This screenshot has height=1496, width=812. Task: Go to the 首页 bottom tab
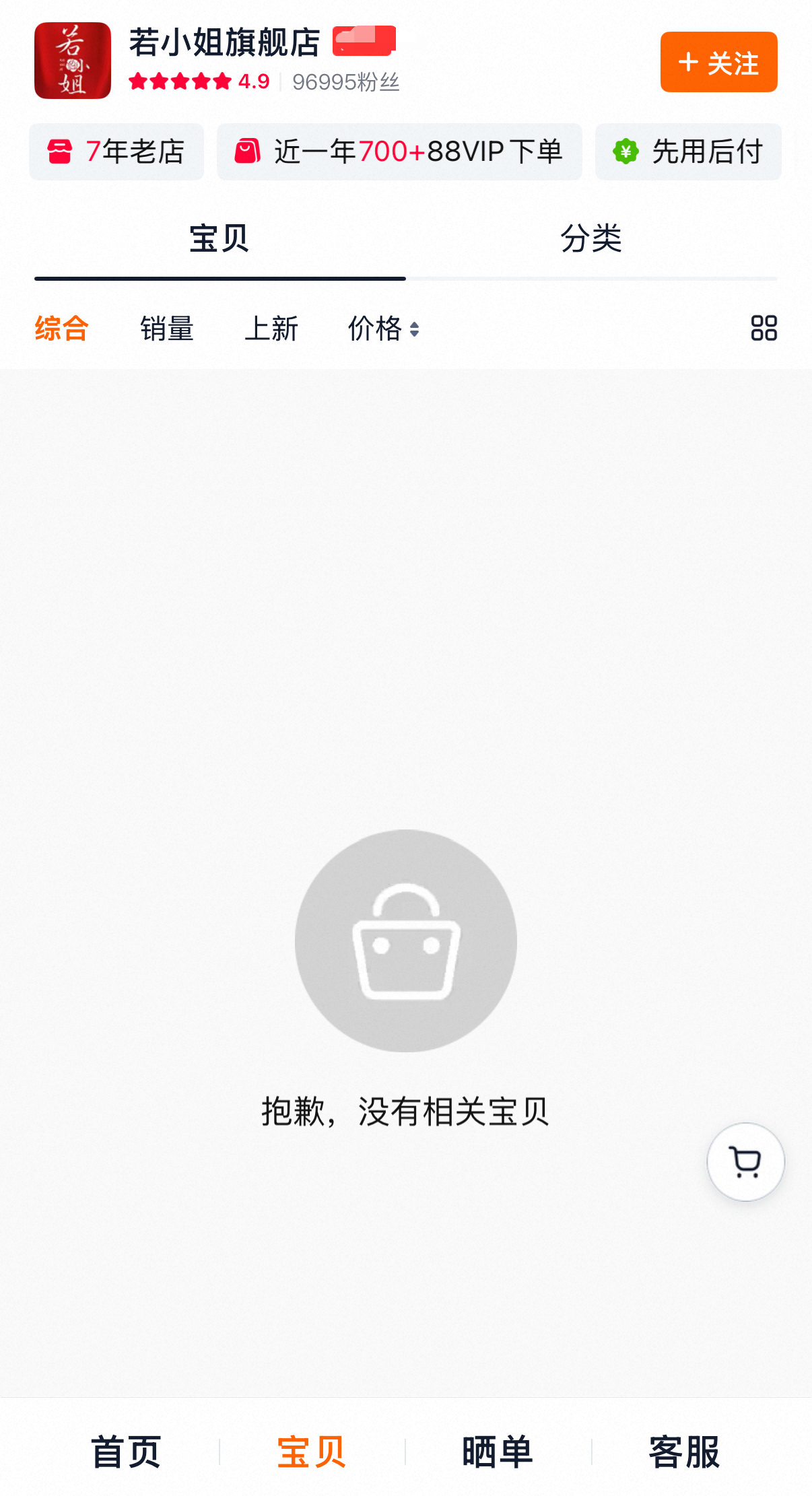point(126,1452)
